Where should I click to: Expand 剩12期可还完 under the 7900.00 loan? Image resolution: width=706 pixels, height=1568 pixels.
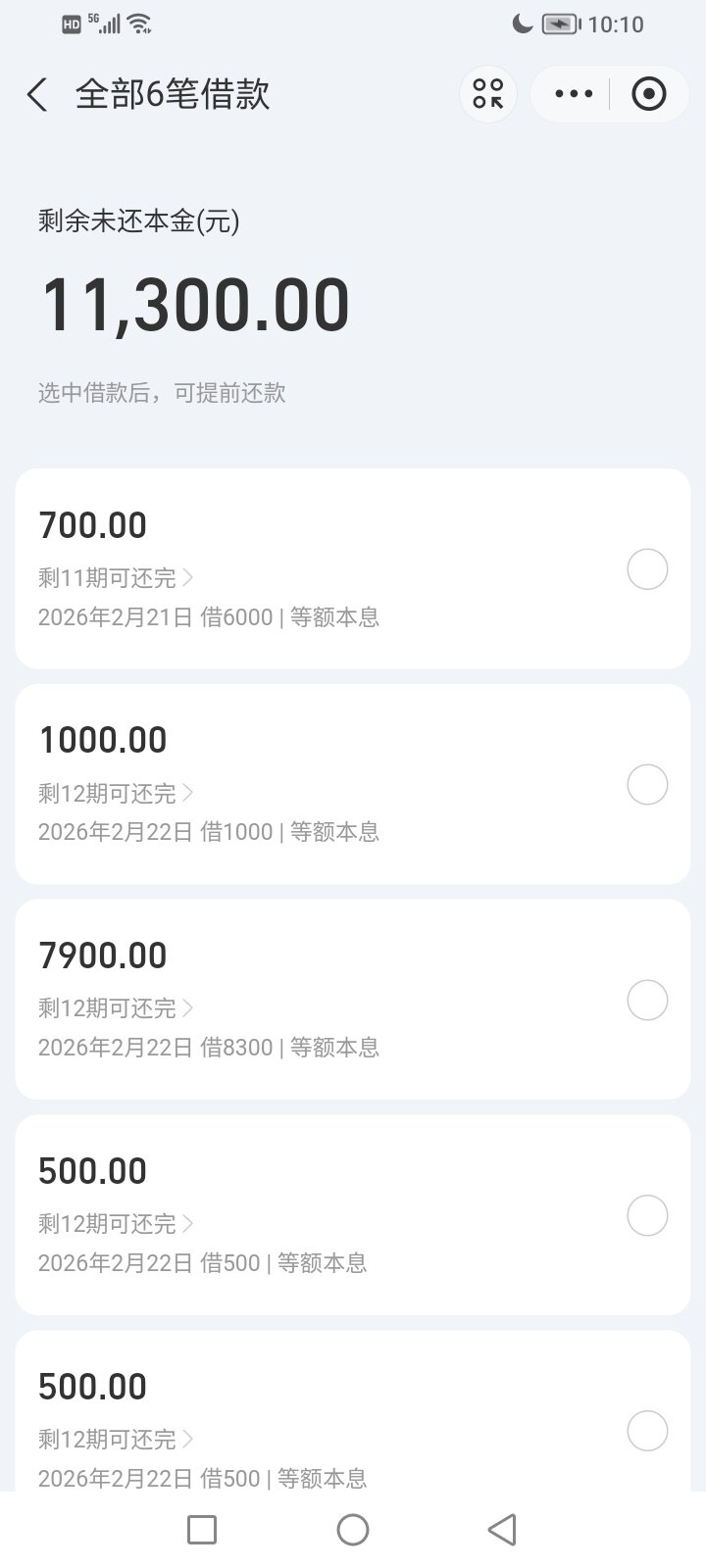click(x=116, y=1008)
